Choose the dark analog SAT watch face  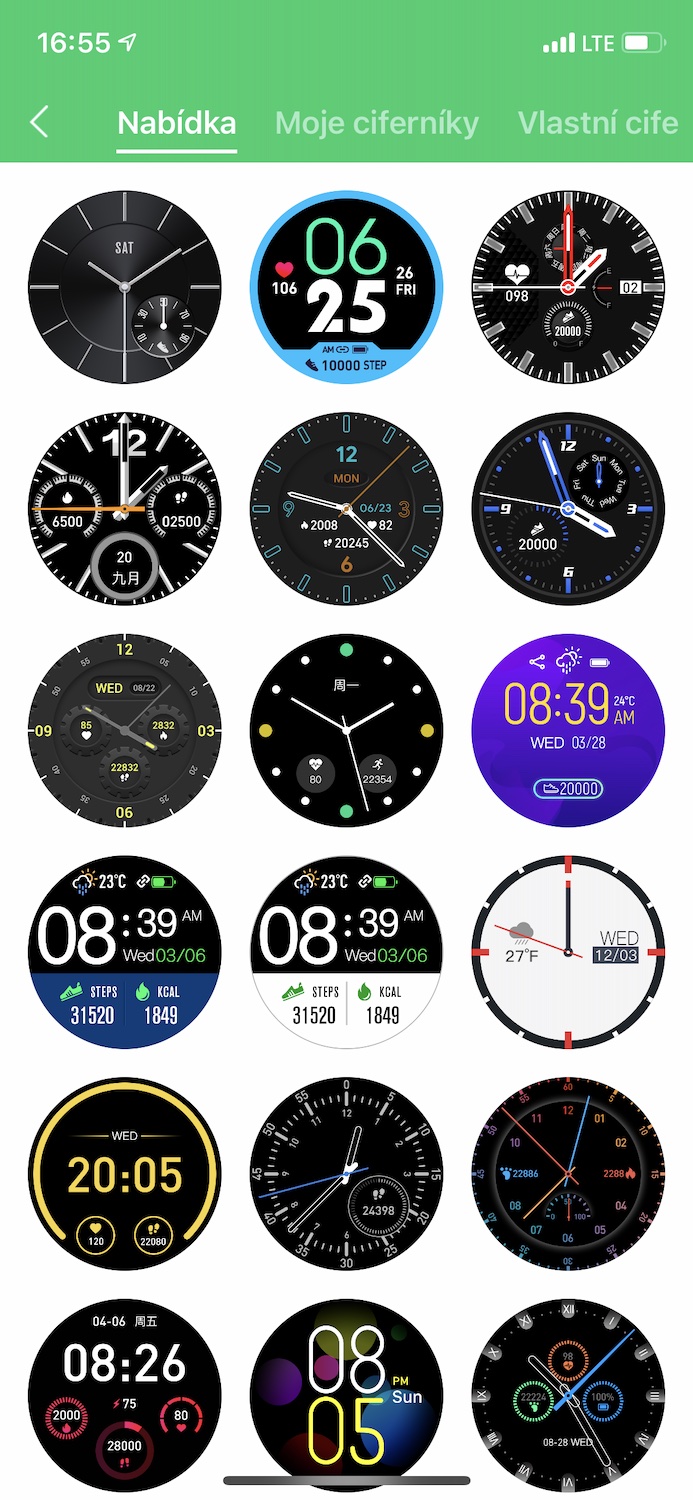click(x=124, y=287)
